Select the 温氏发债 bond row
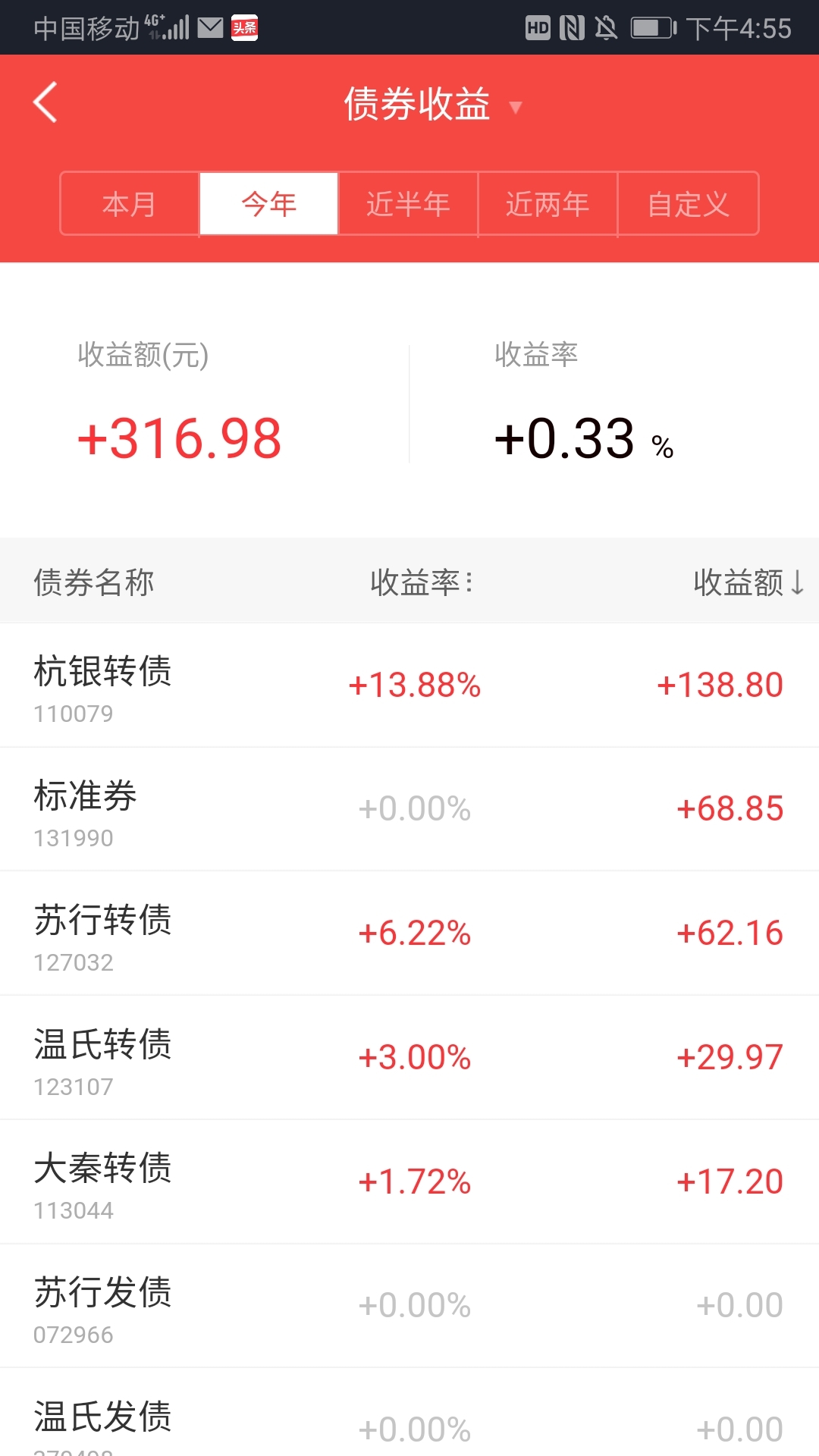The height and width of the screenshot is (1456, 819). pyautogui.click(x=409, y=1413)
